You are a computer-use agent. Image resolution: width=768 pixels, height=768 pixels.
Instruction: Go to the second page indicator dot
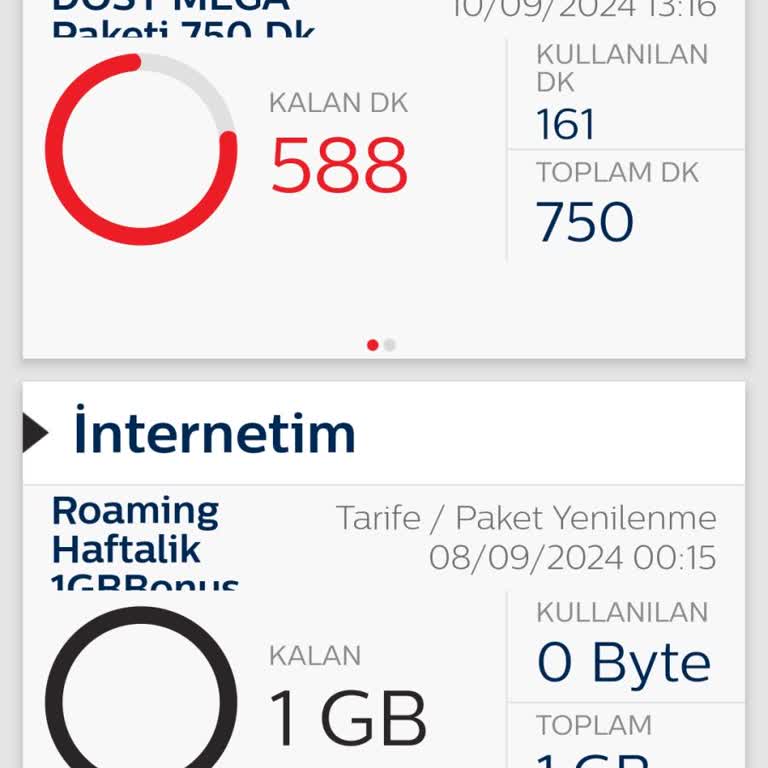390,345
